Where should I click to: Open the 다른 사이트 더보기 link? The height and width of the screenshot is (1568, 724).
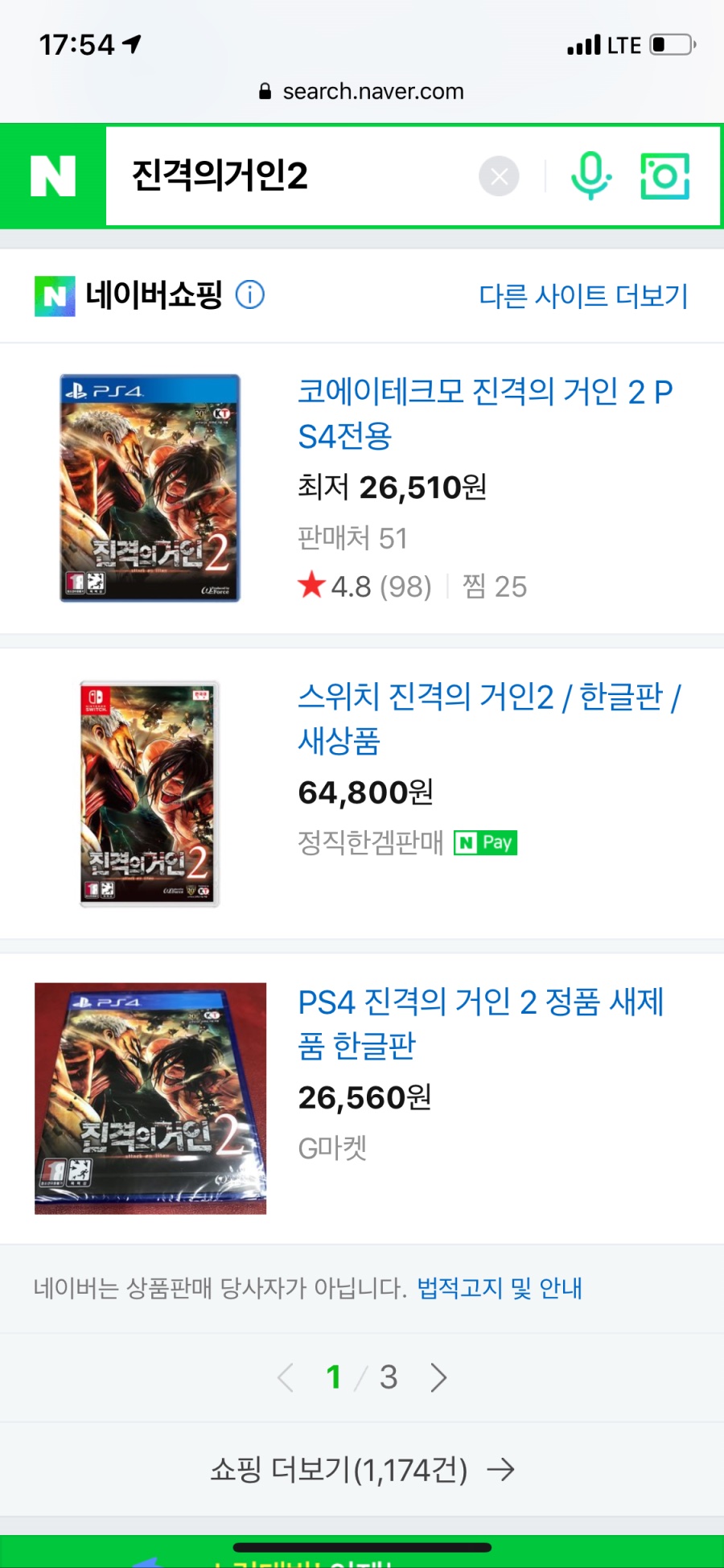pos(583,296)
